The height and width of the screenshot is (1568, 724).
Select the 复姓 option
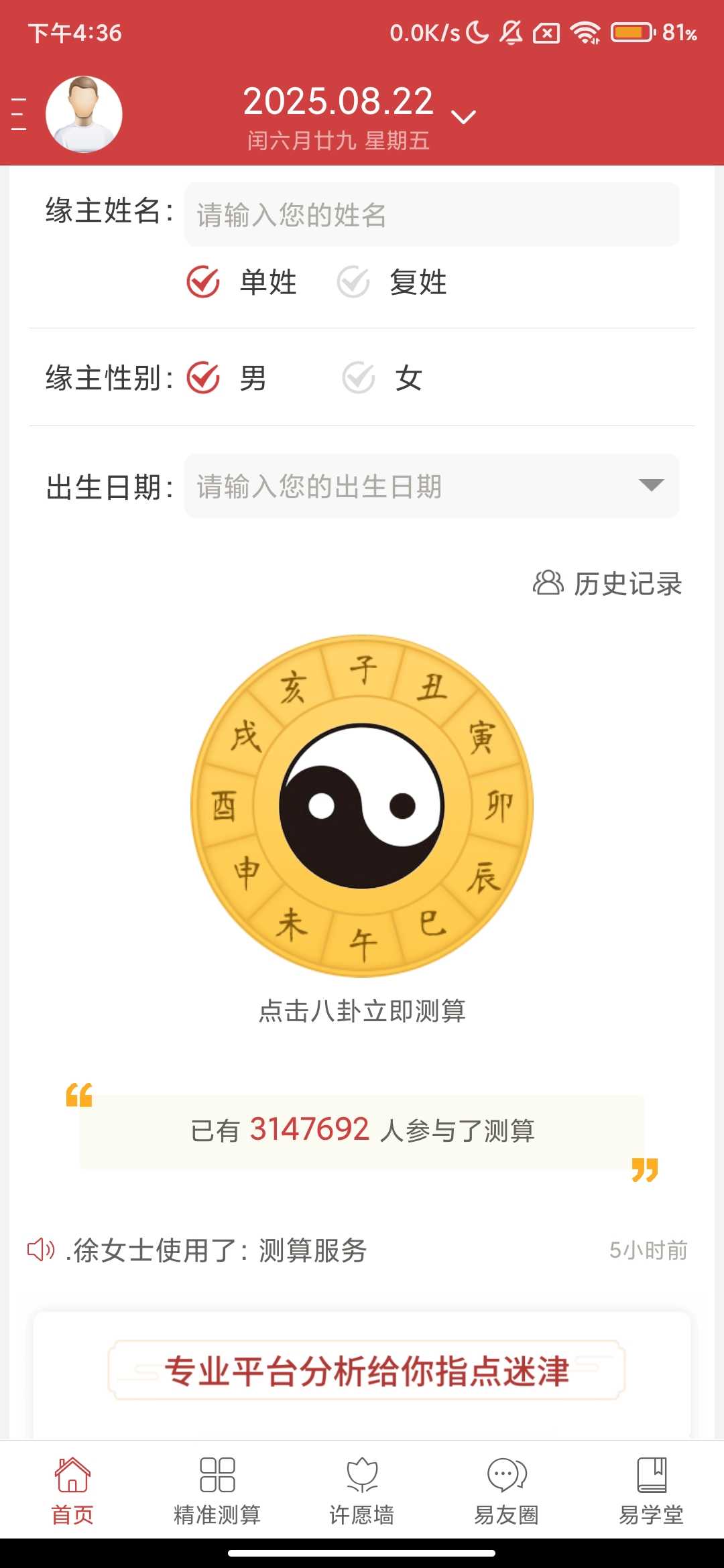click(392, 282)
